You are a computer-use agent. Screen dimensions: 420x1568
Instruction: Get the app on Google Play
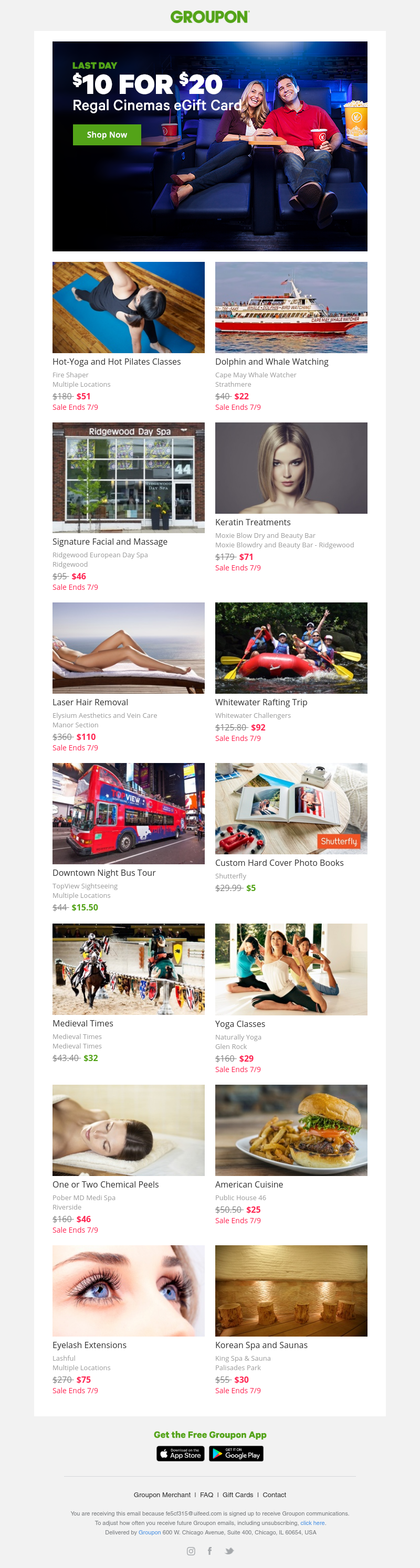pos(236,1454)
